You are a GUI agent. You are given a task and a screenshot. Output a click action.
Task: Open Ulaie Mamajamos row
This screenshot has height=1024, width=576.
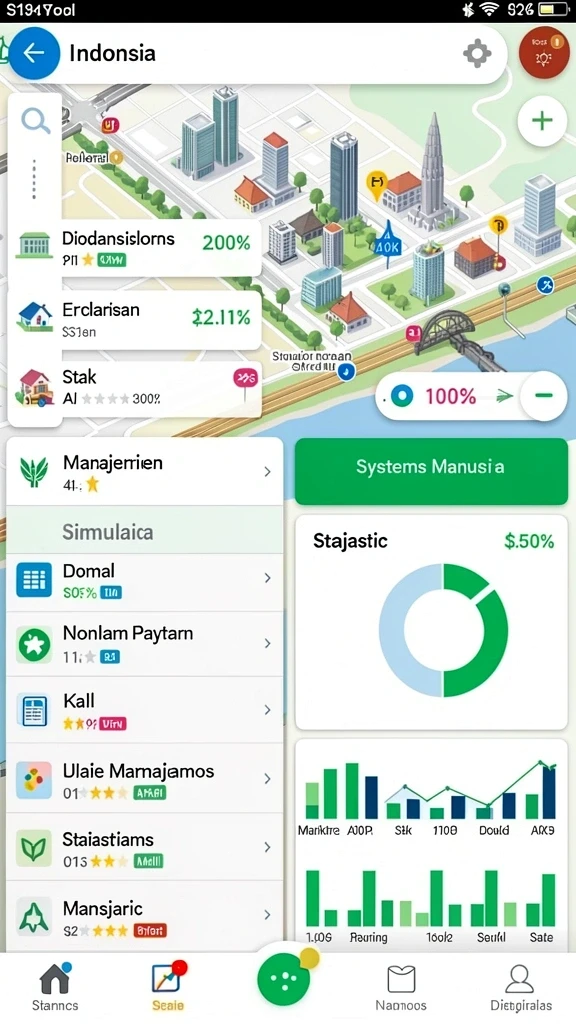(145, 780)
